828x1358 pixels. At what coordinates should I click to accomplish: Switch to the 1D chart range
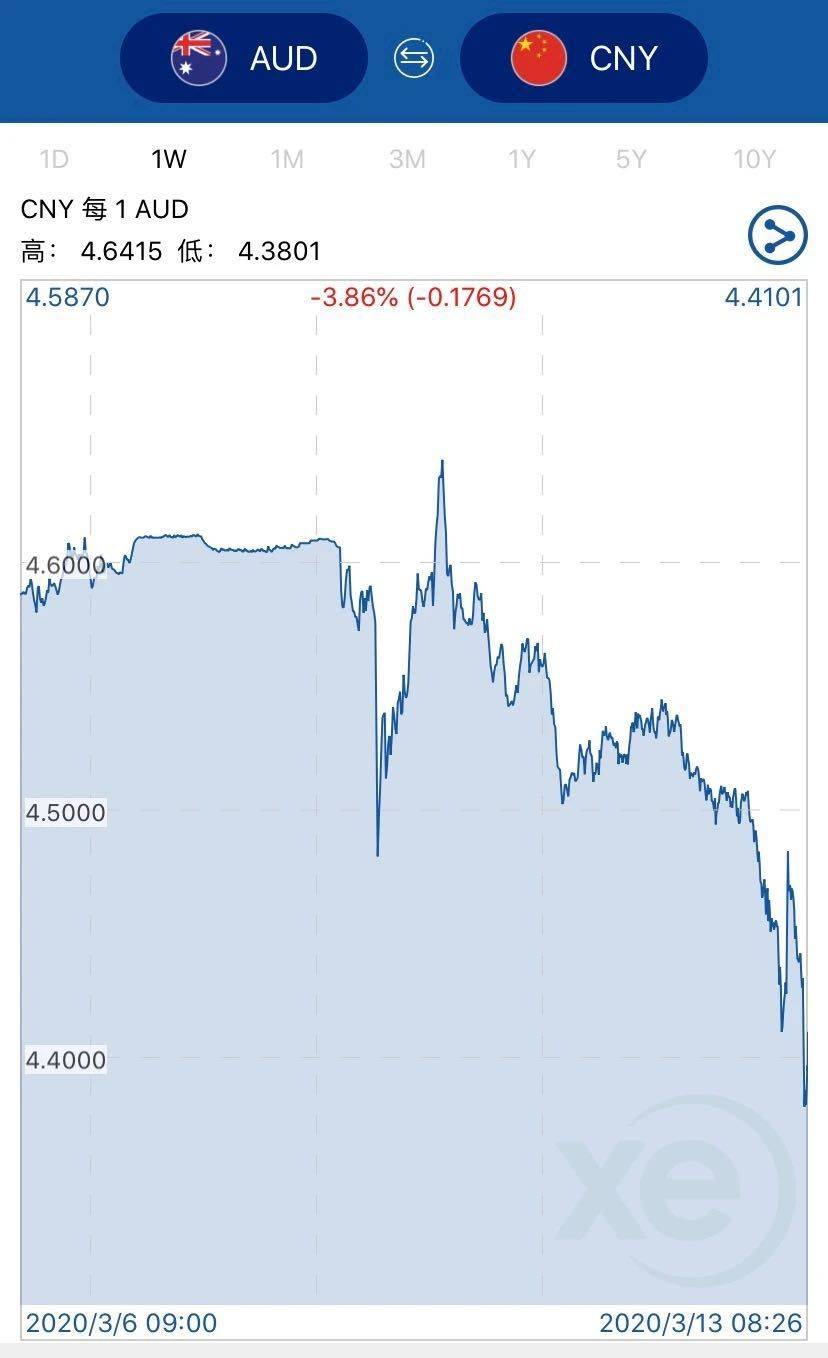pyautogui.click(x=54, y=158)
